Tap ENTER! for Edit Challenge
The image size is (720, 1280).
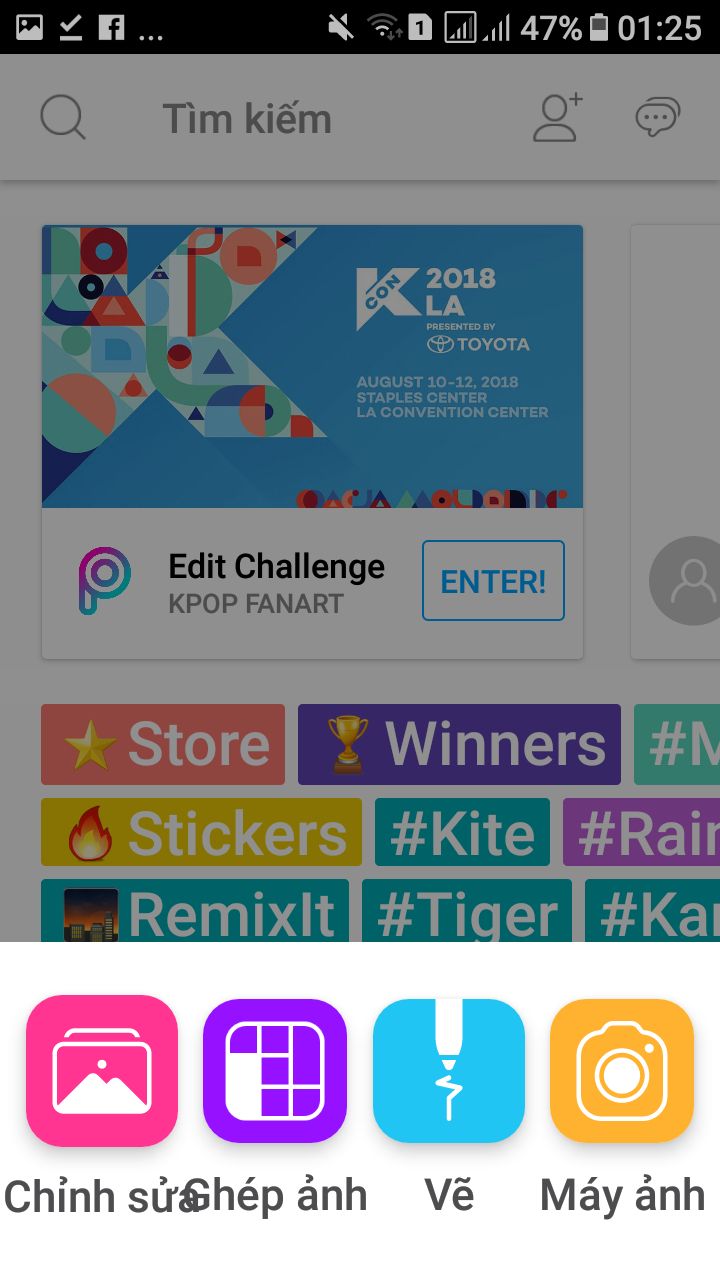pyautogui.click(x=493, y=581)
